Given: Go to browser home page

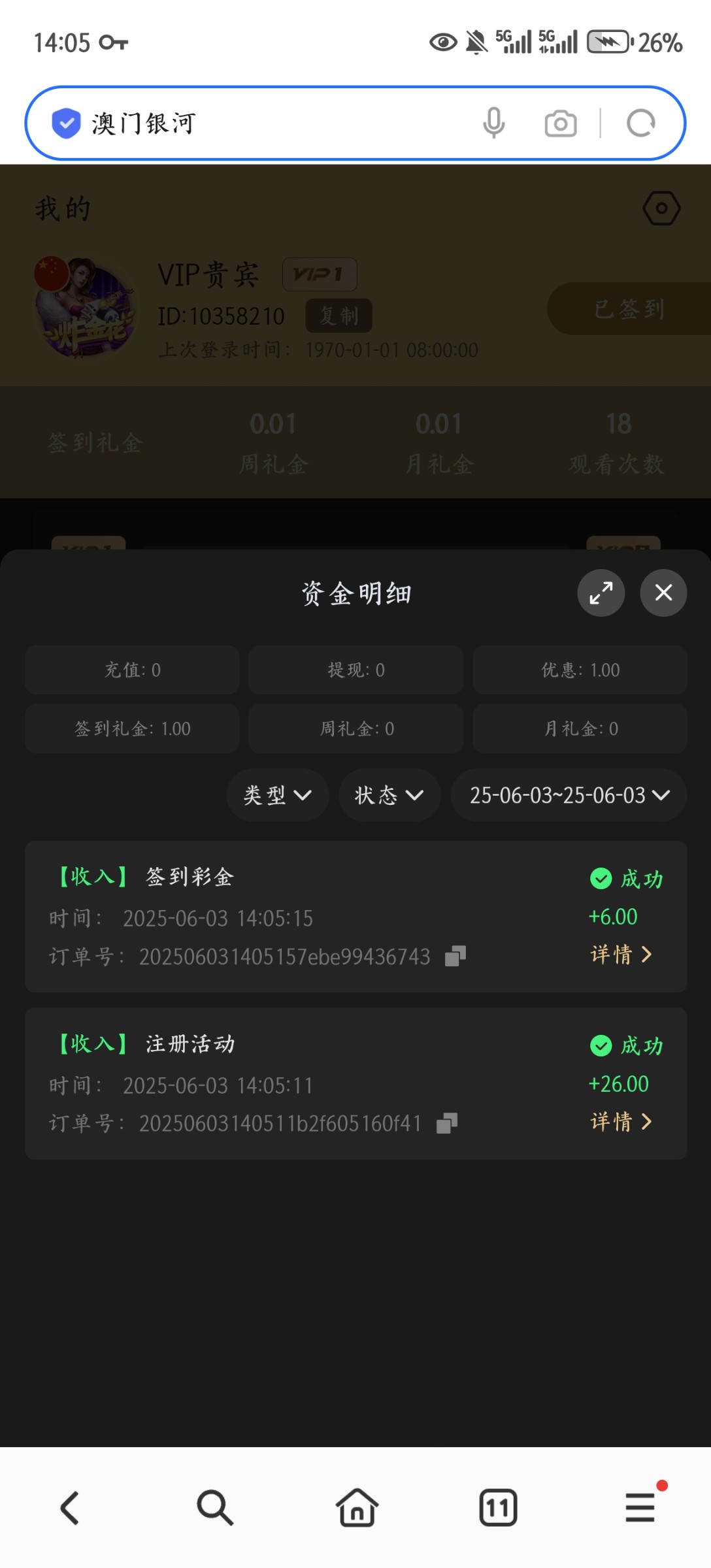Looking at the screenshot, I should (x=357, y=1508).
